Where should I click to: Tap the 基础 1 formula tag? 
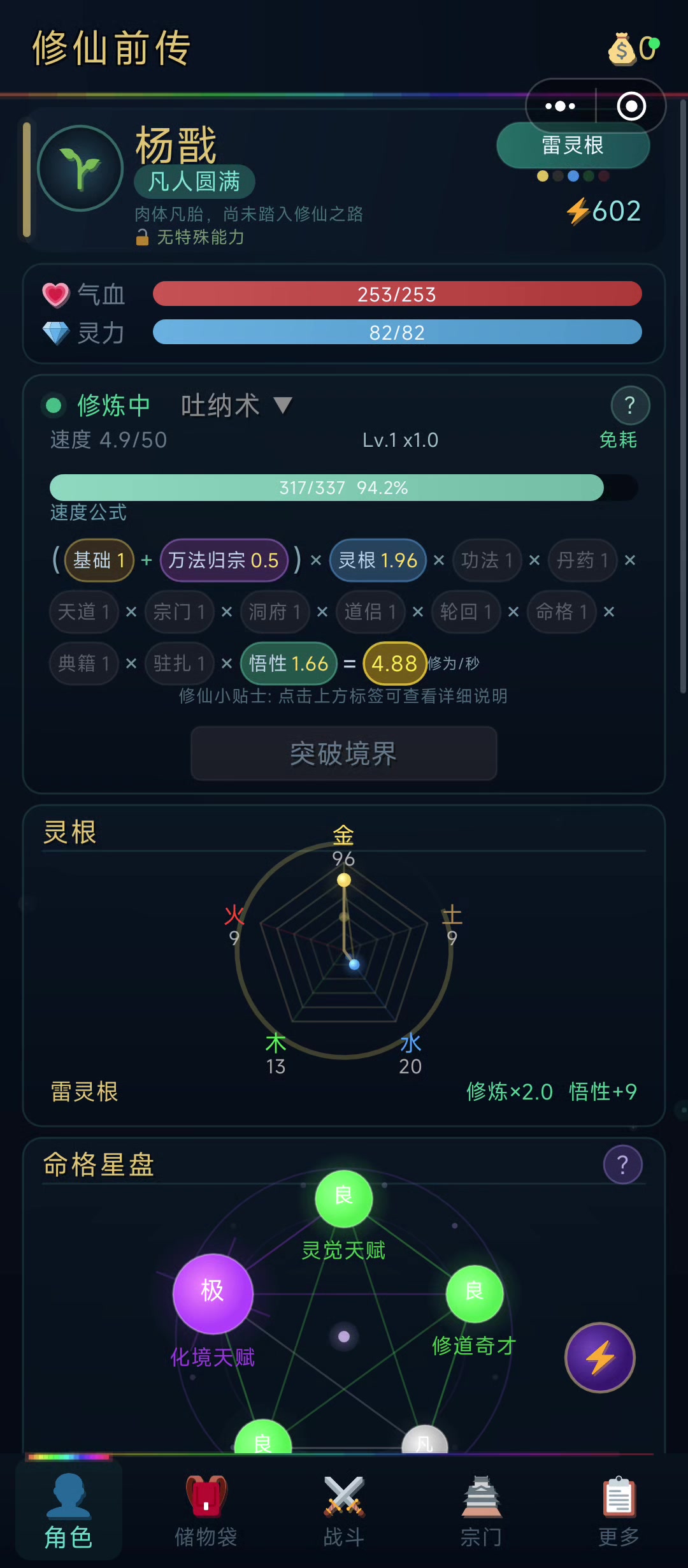pyautogui.click(x=99, y=560)
